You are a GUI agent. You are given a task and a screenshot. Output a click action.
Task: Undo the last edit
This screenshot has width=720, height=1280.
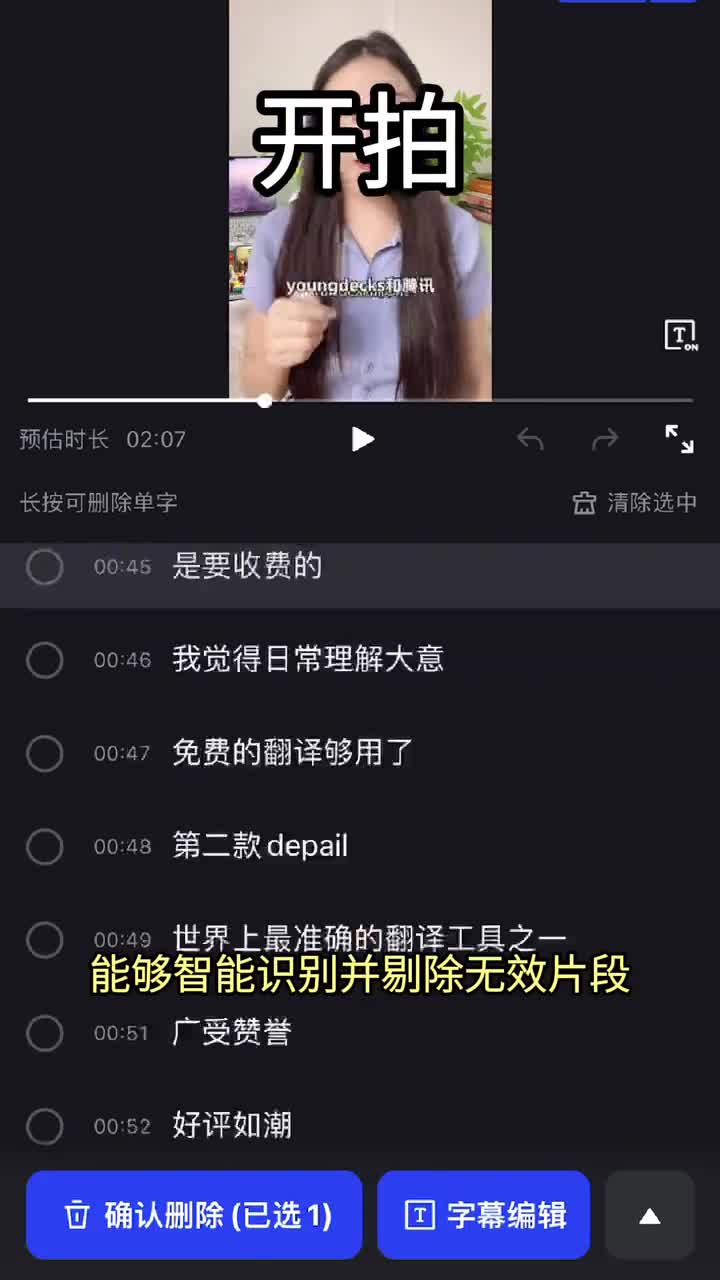530,439
